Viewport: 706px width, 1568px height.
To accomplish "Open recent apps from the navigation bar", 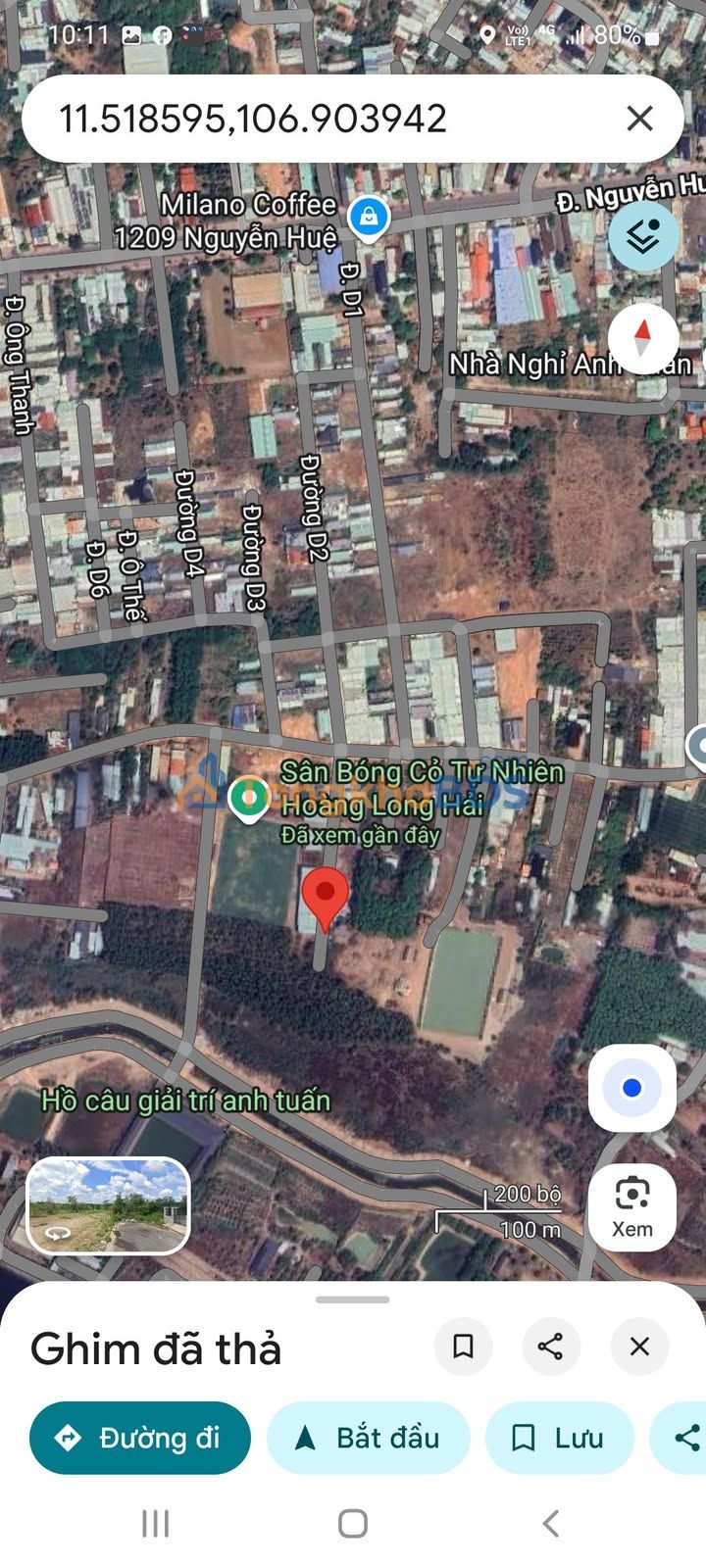I will click(x=156, y=1524).
